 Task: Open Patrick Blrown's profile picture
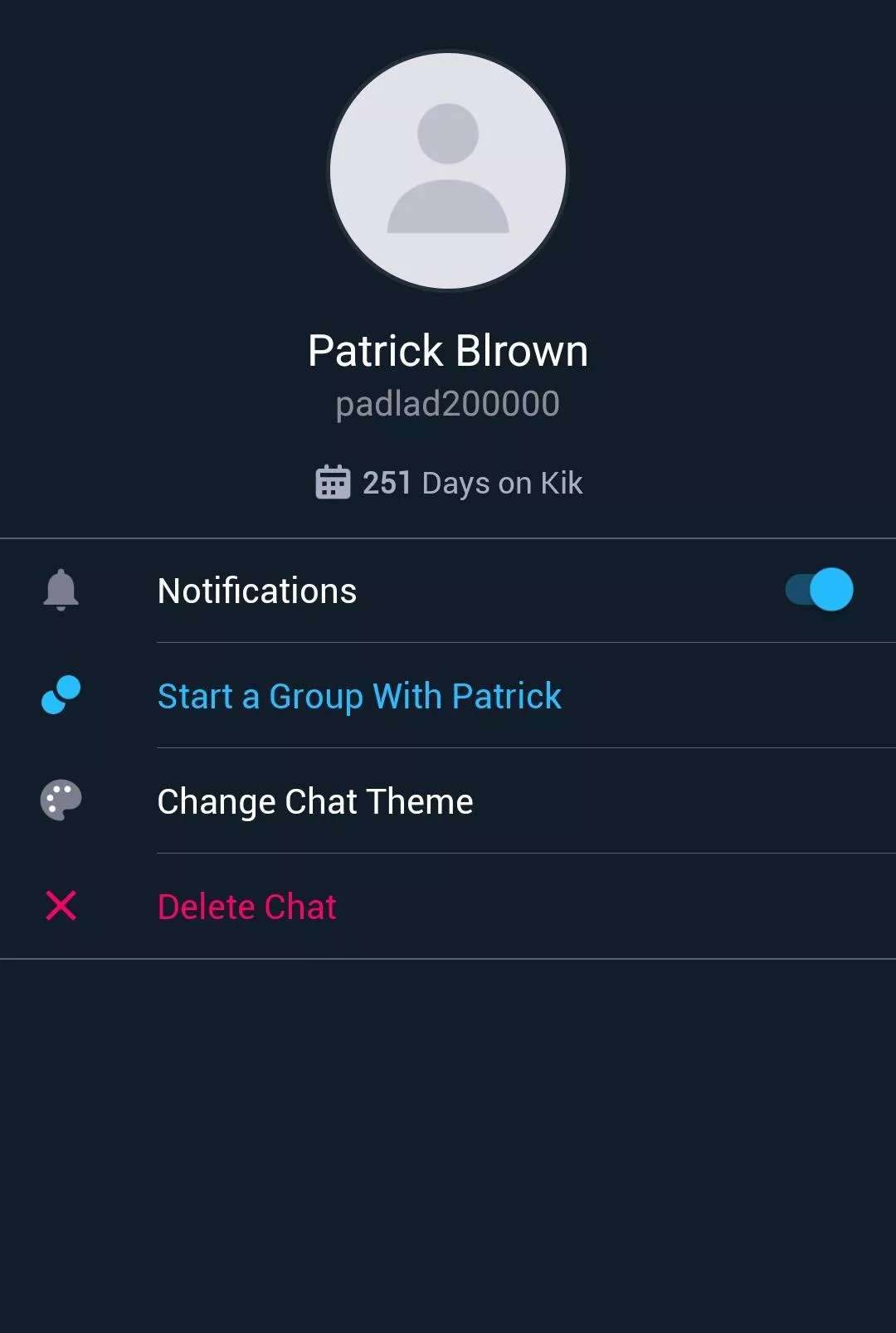448,172
